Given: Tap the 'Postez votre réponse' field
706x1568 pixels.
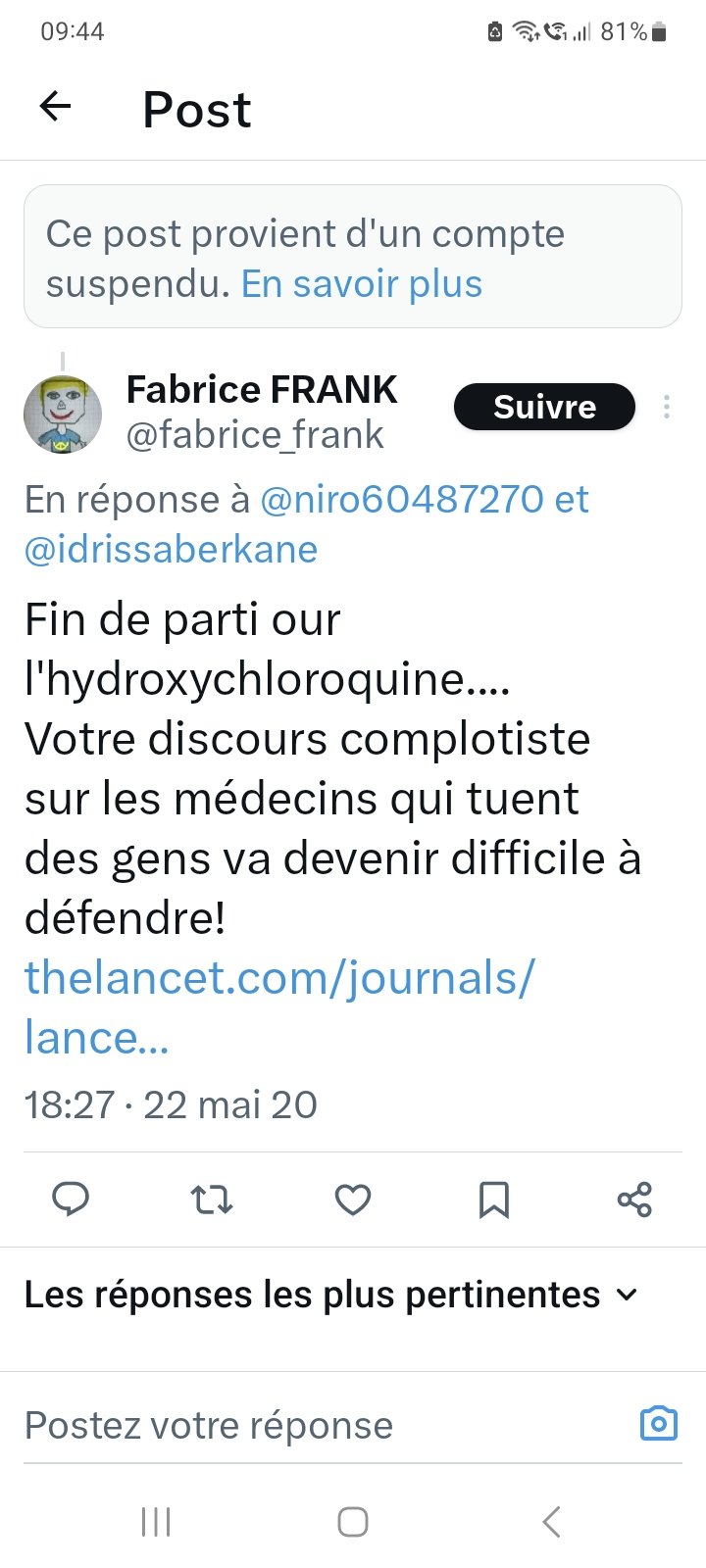Looking at the screenshot, I should 294,1425.
